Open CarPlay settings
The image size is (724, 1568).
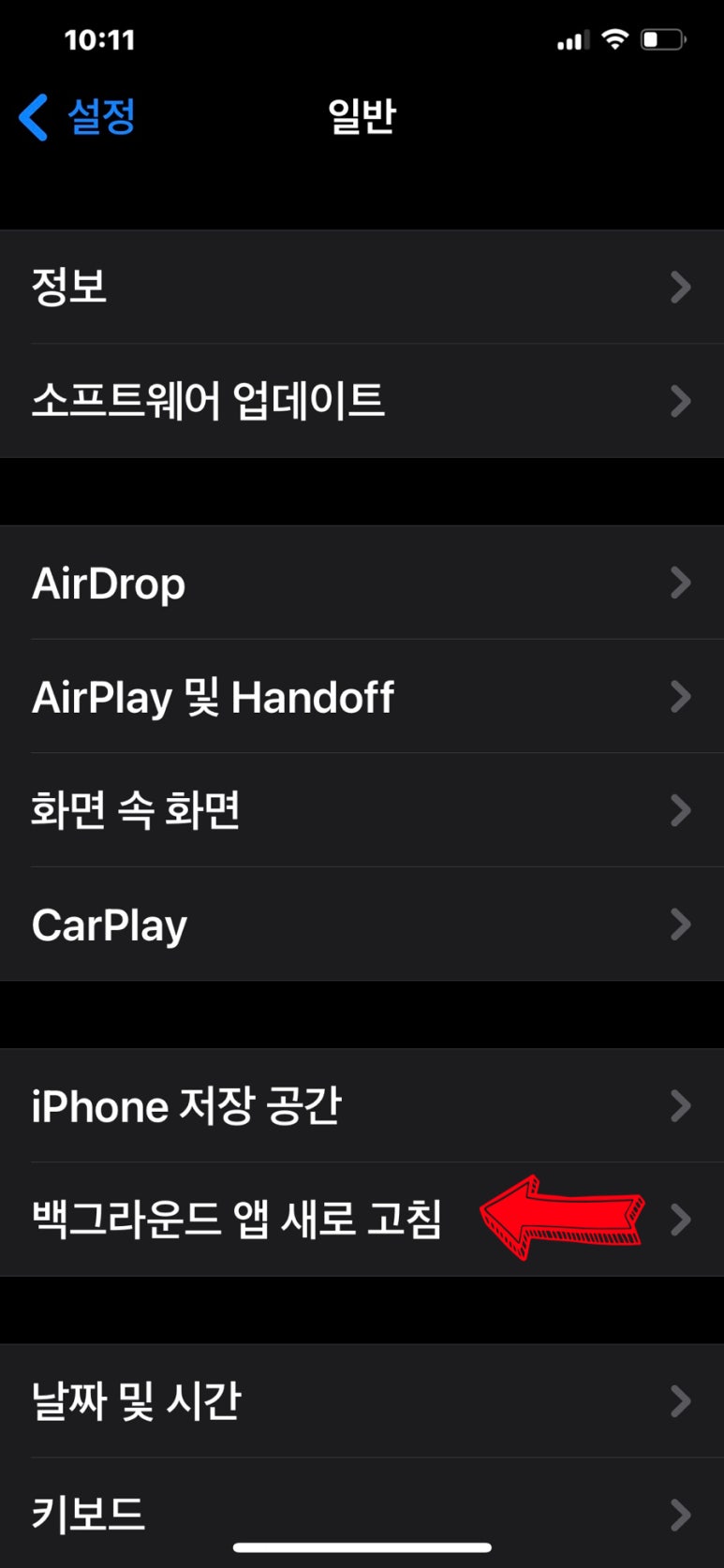coord(362,925)
